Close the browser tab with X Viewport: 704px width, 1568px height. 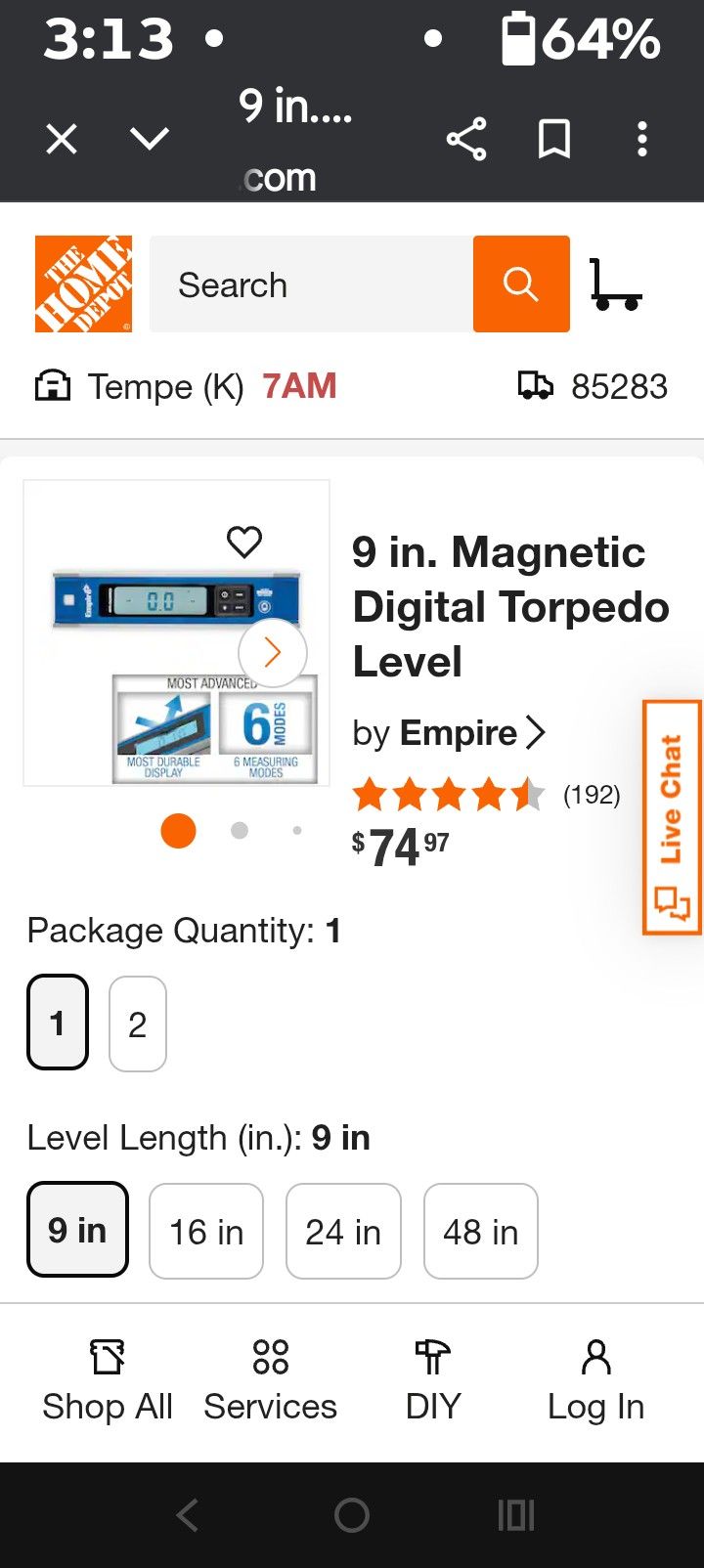click(61, 140)
